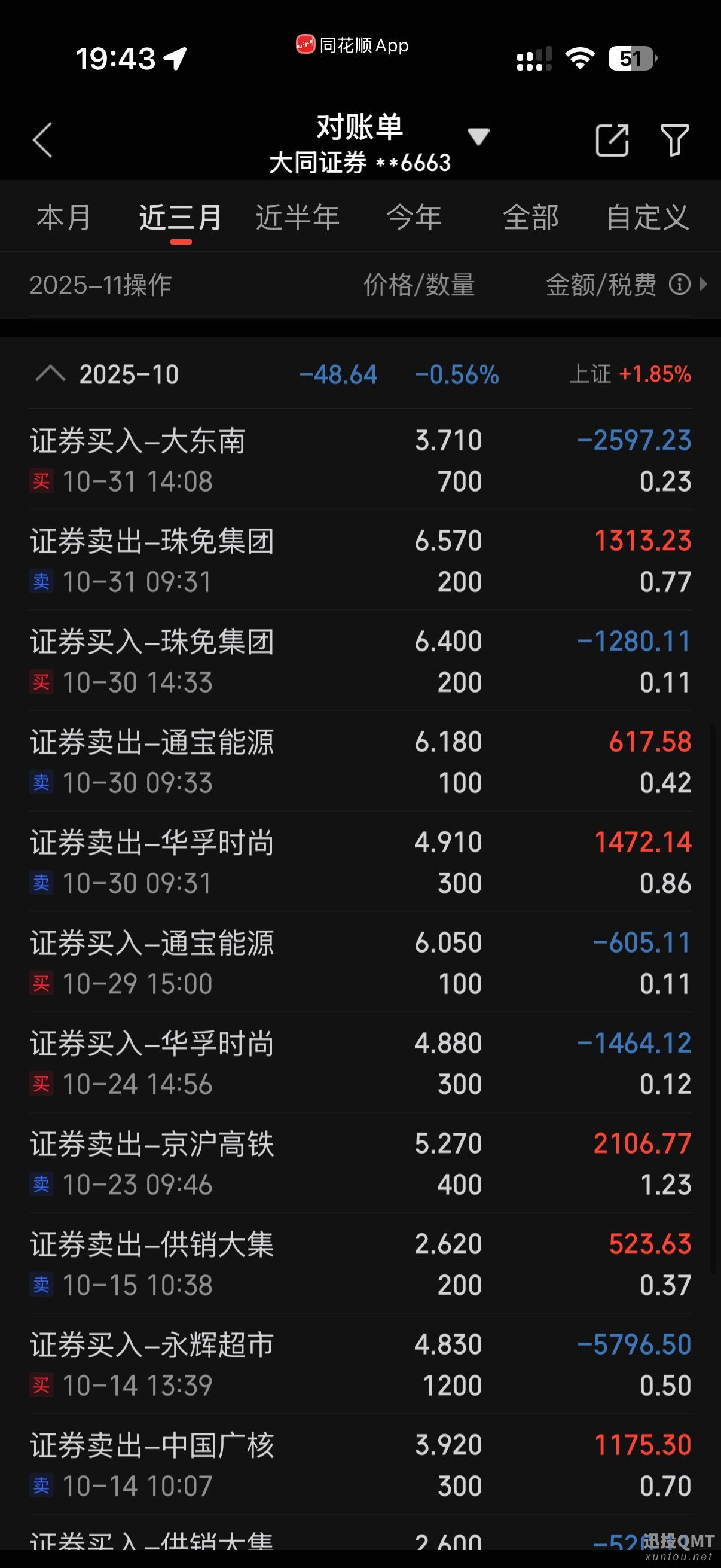Enable the 自定义 date range option
Image resolution: width=721 pixels, height=1568 pixels.
(x=647, y=216)
